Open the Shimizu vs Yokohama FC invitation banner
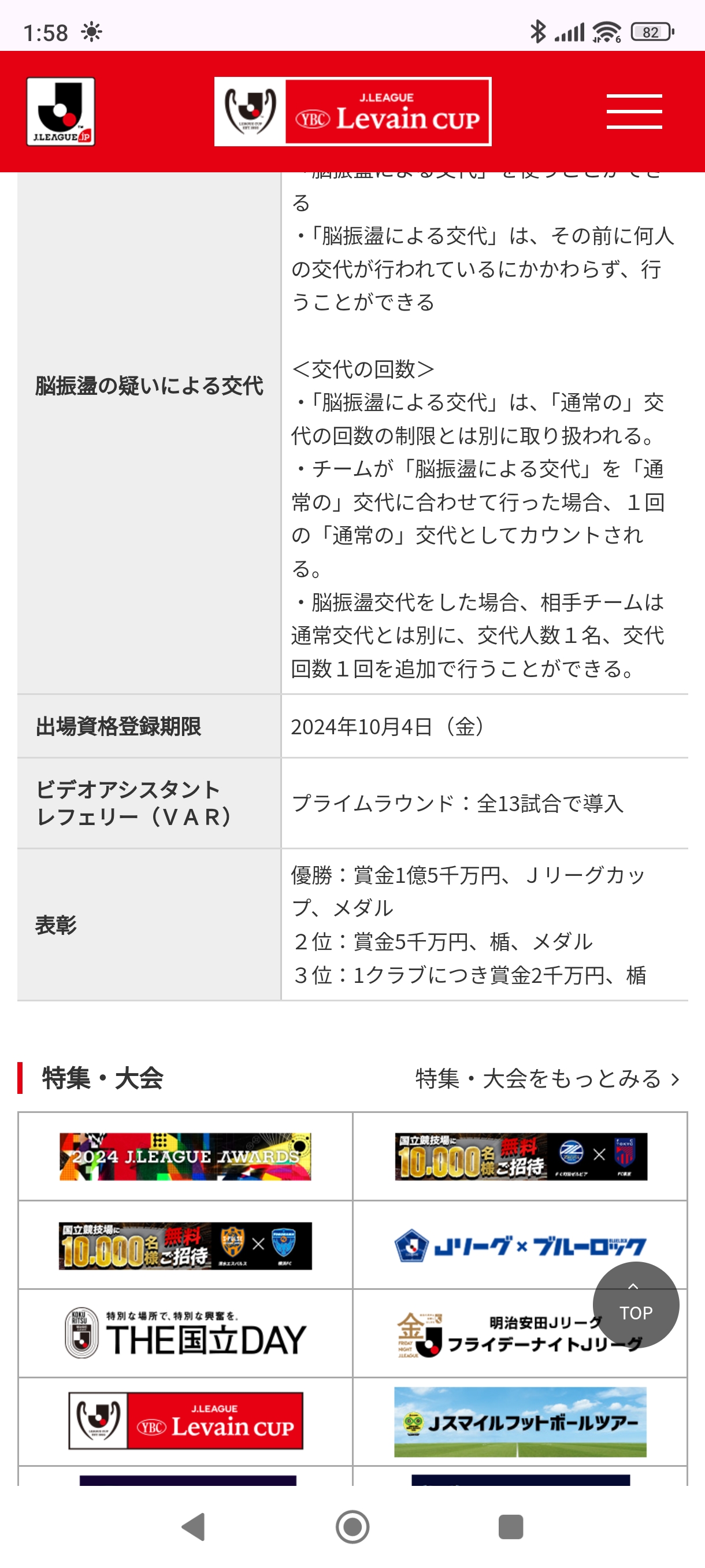Viewport: 705px width, 1568px height. 185,1245
